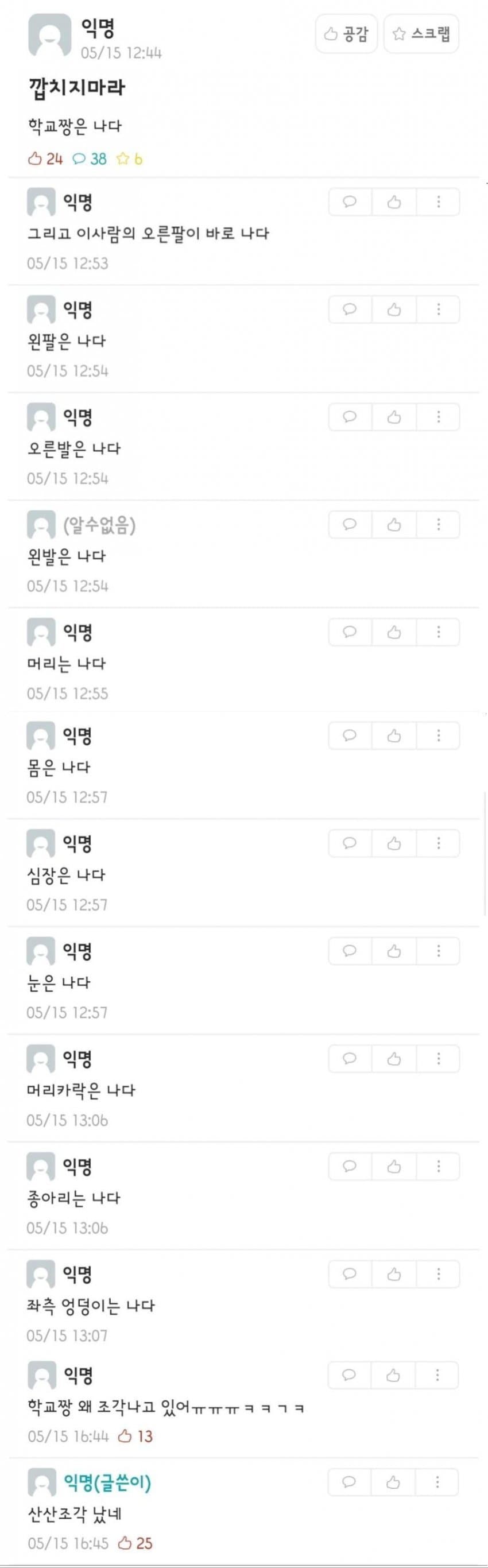Open more options for comment '산산조각 났네'
The image size is (488, 1568).
pos(437,1482)
